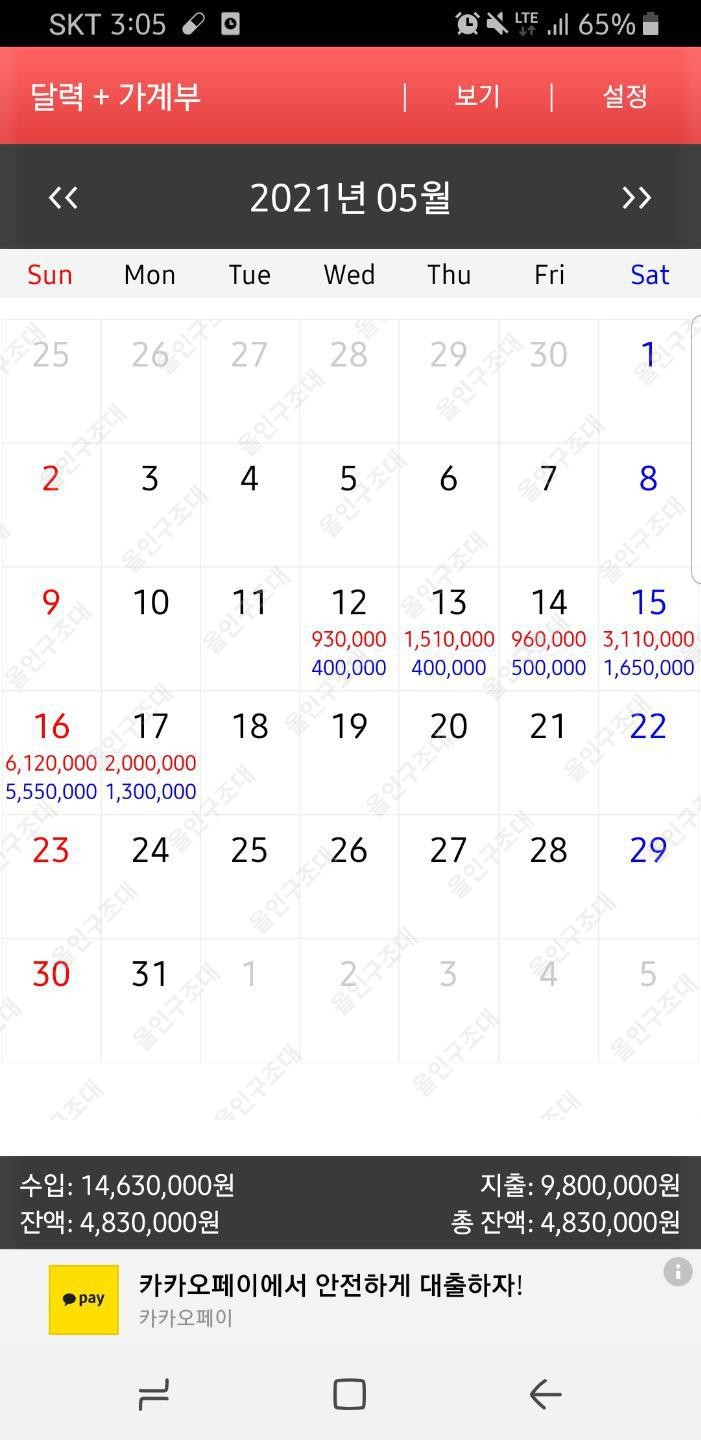Open 설정 settings

(x=625, y=96)
